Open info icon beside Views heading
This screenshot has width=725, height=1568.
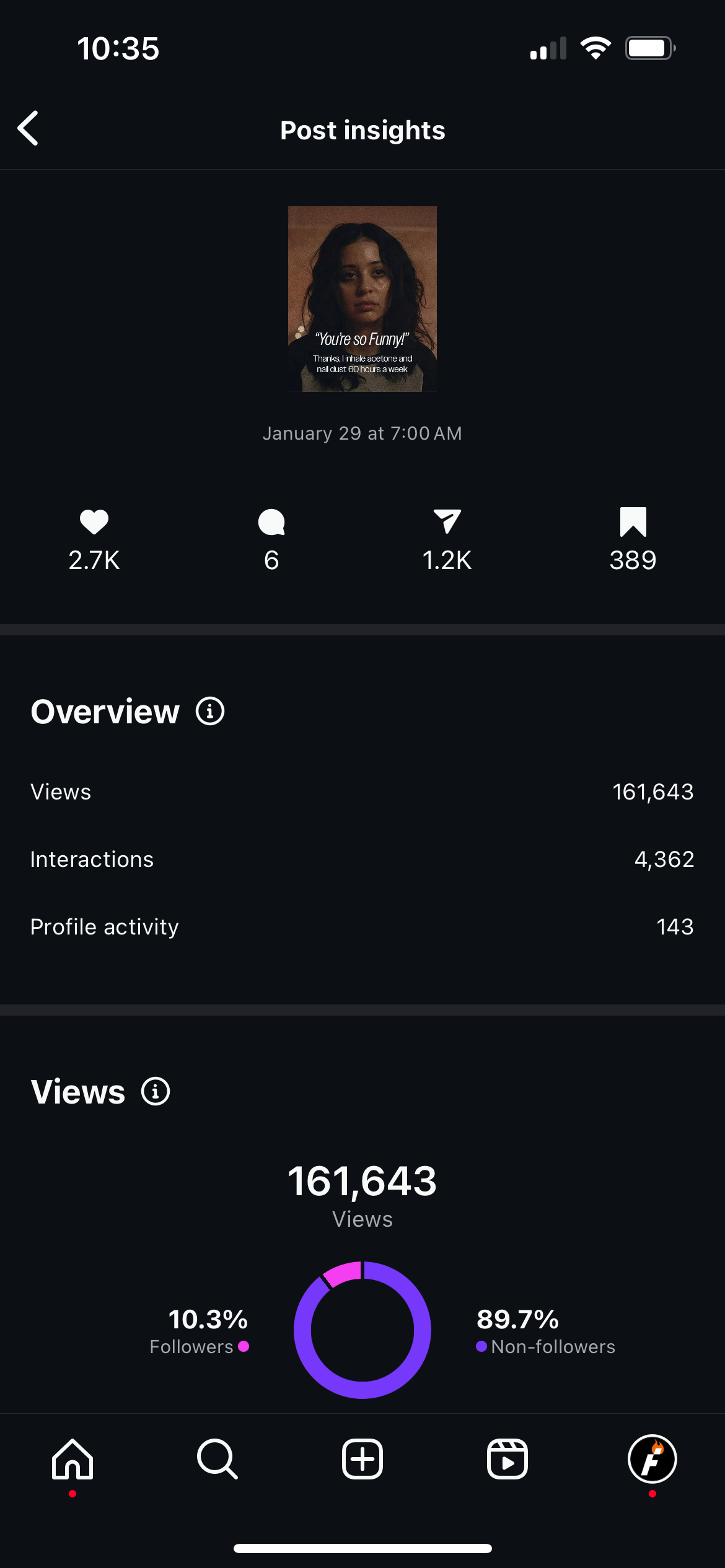tap(156, 1091)
